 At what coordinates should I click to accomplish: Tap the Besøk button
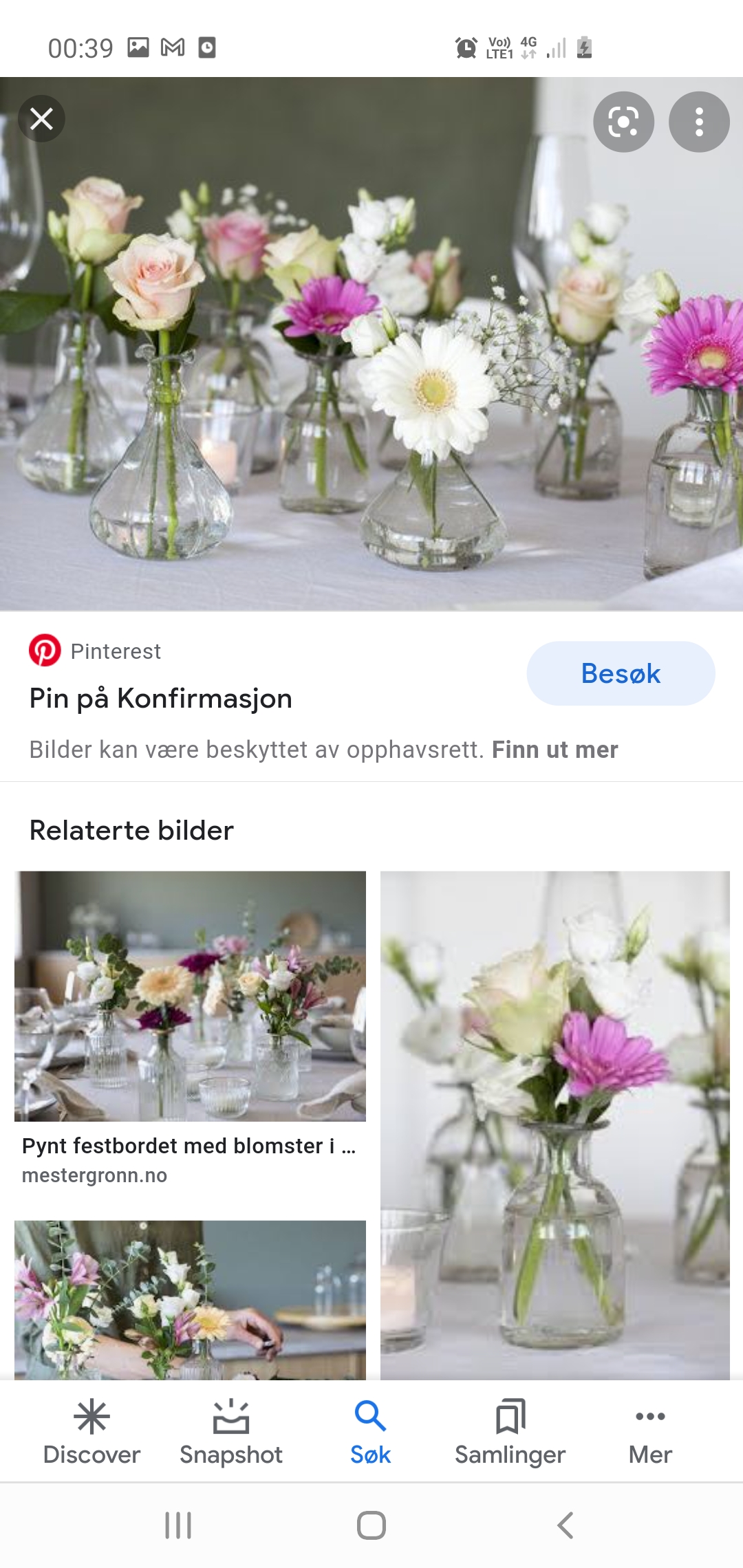[x=621, y=673]
